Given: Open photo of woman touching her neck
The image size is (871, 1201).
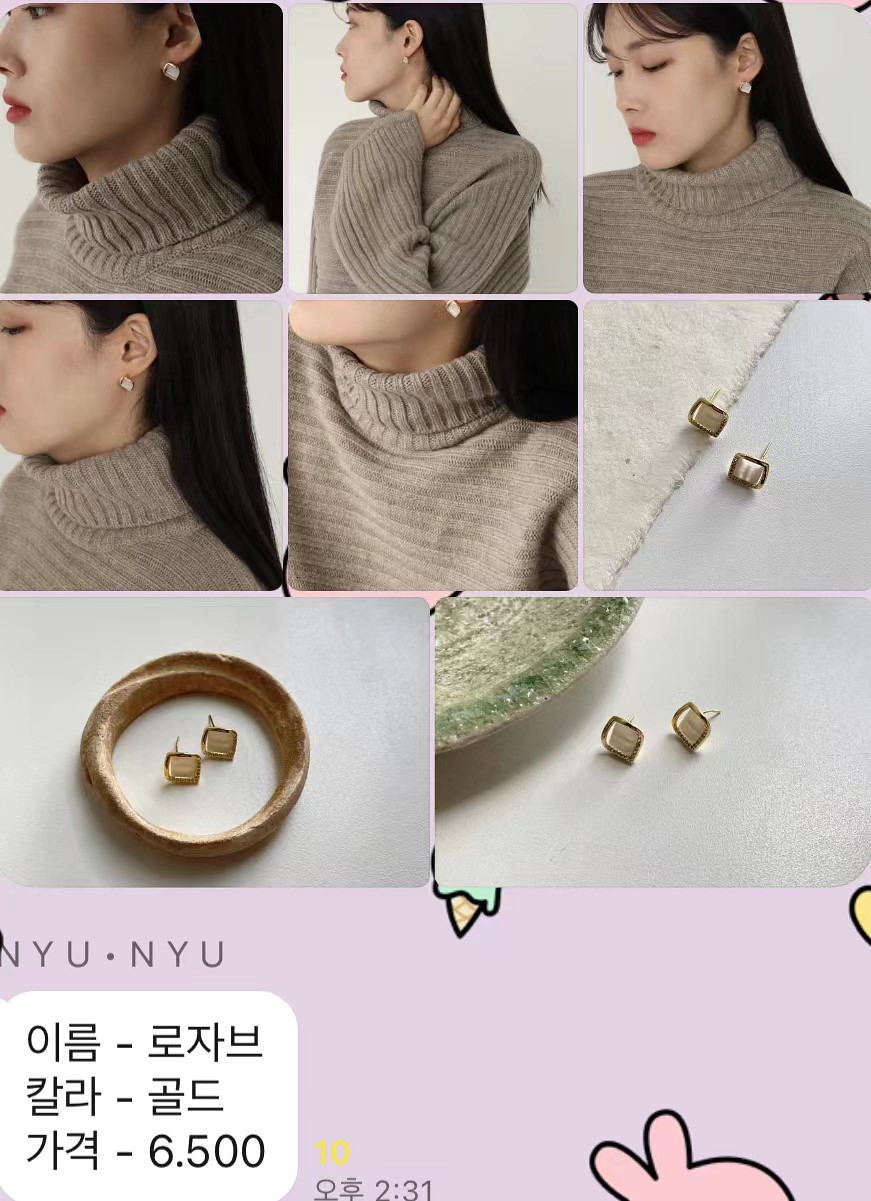Looking at the screenshot, I should click(x=433, y=148).
